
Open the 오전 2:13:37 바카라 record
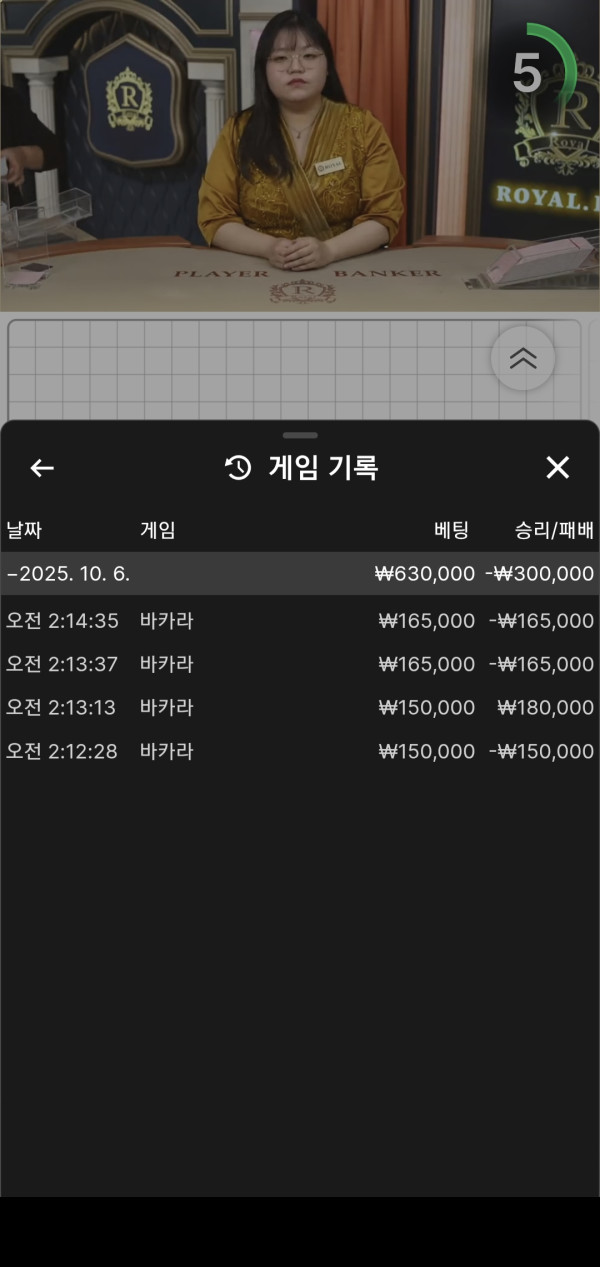tap(300, 664)
